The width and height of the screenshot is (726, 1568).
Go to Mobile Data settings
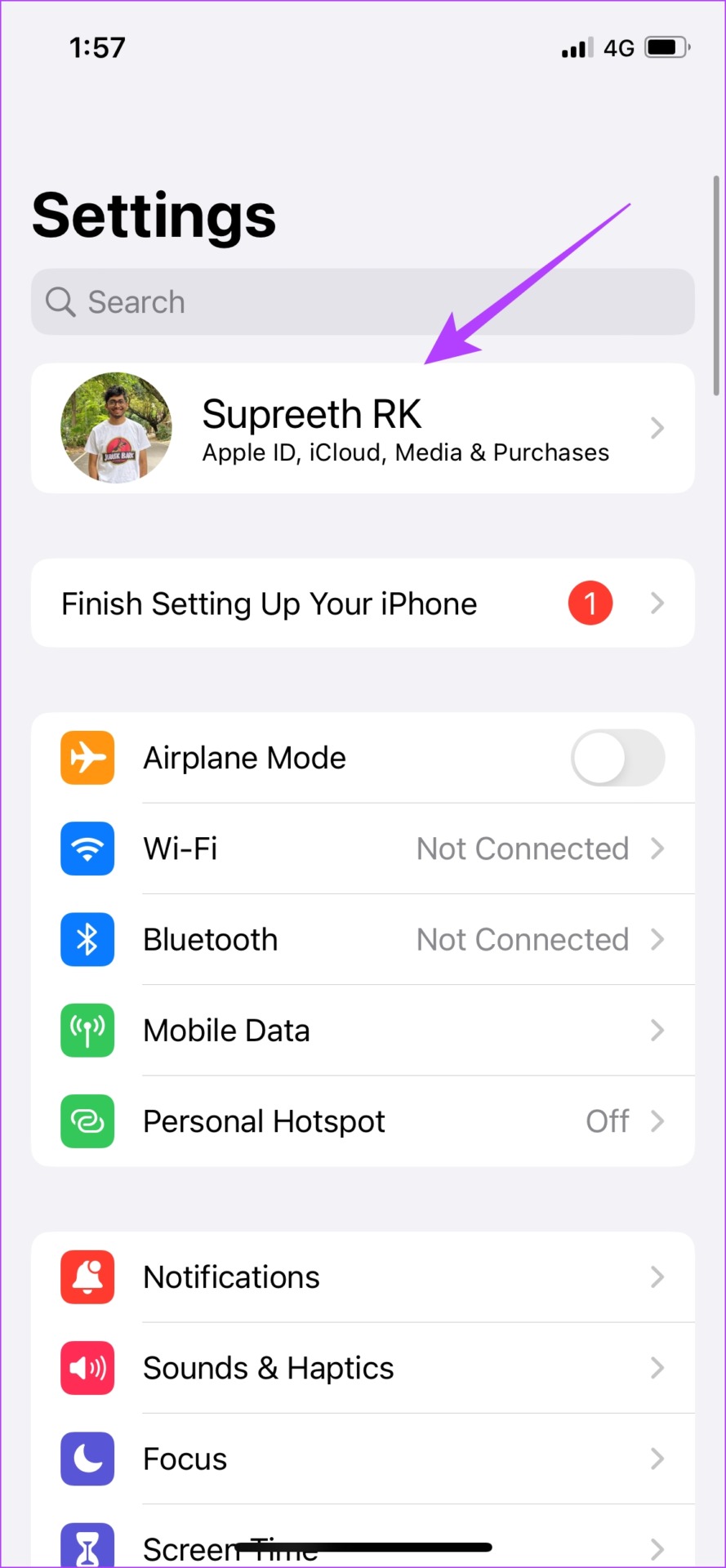click(363, 1031)
